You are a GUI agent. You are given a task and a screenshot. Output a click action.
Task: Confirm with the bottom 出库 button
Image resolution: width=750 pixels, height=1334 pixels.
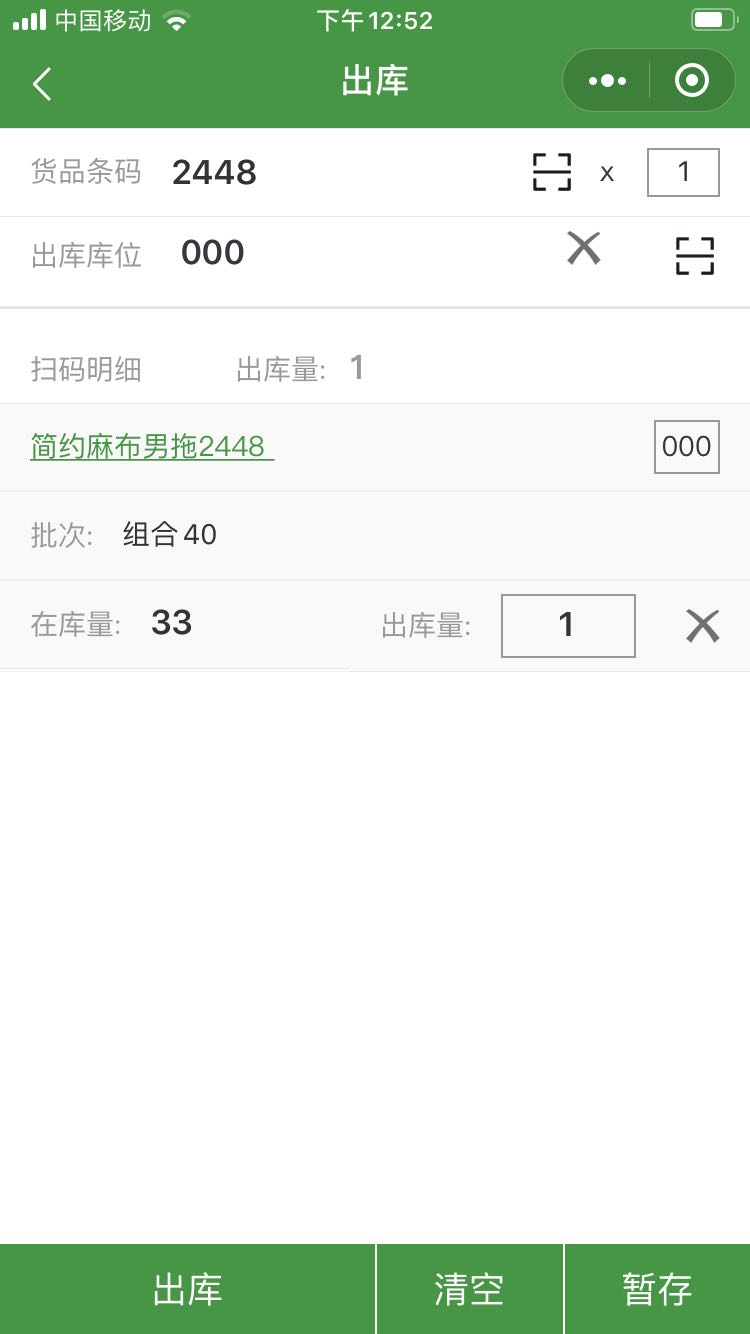pyautogui.click(x=188, y=1289)
